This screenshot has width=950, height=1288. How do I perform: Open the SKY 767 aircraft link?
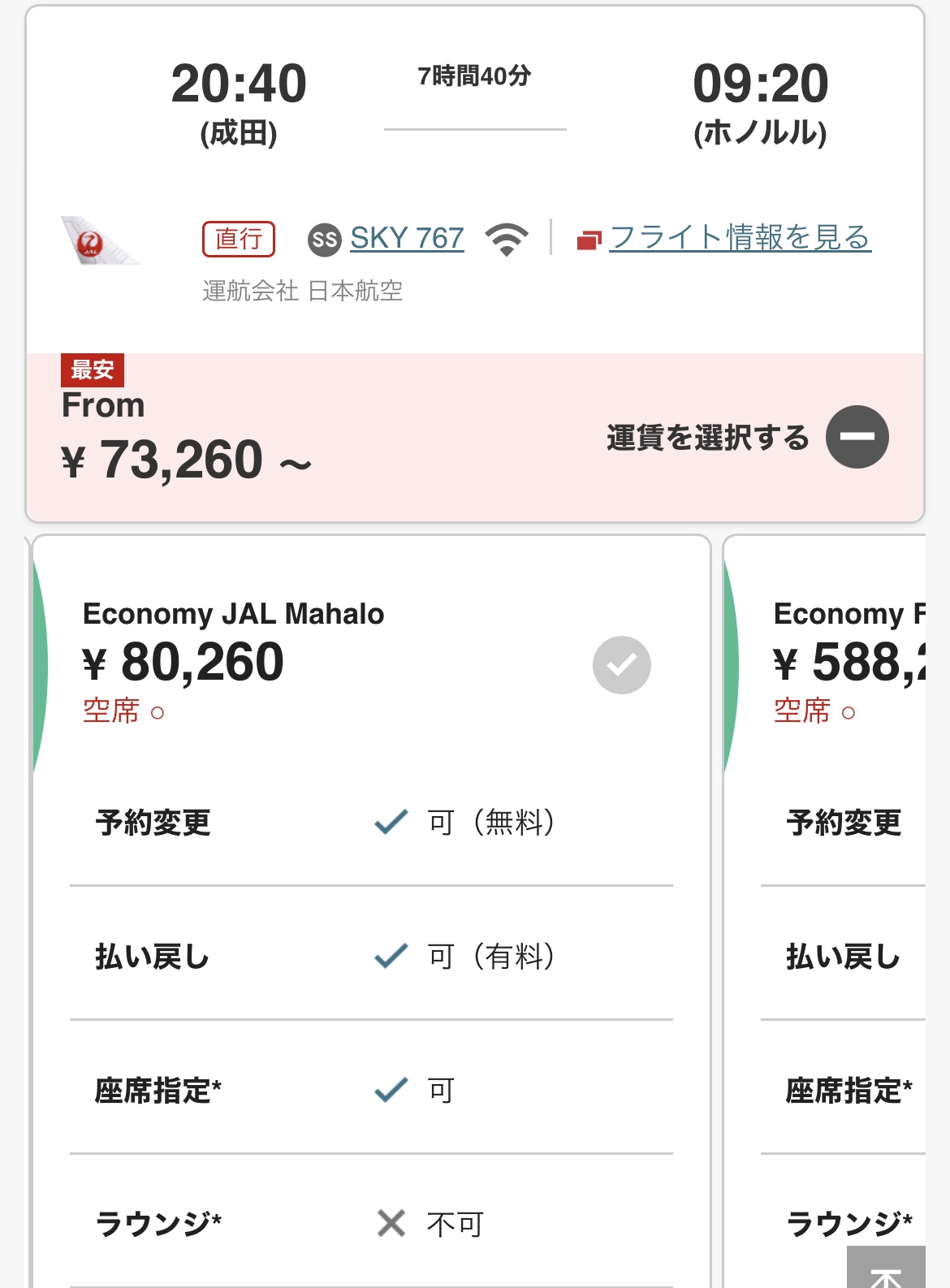point(407,239)
